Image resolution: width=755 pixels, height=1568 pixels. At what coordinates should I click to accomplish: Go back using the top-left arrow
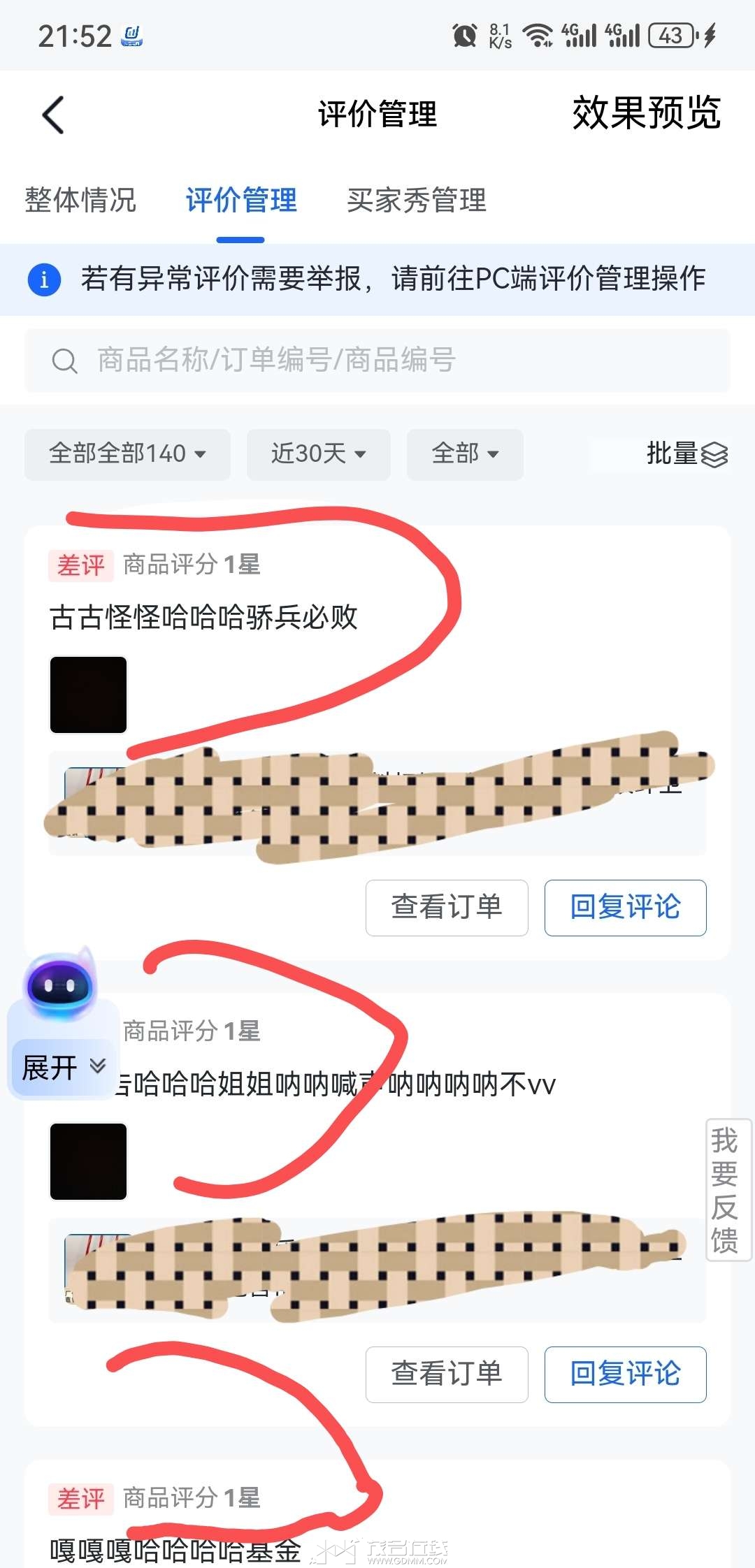tap(54, 115)
